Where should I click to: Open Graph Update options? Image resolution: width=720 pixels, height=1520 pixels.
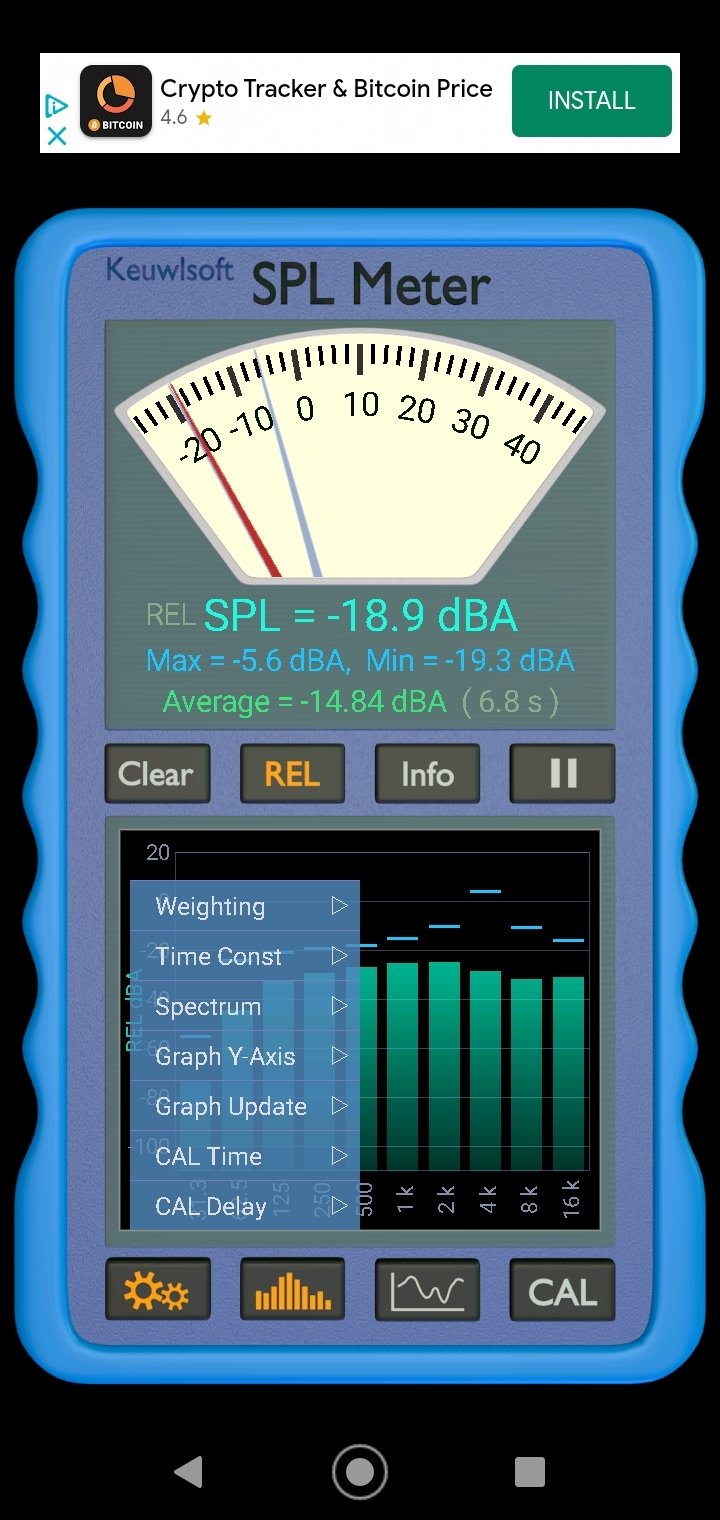(245, 1106)
